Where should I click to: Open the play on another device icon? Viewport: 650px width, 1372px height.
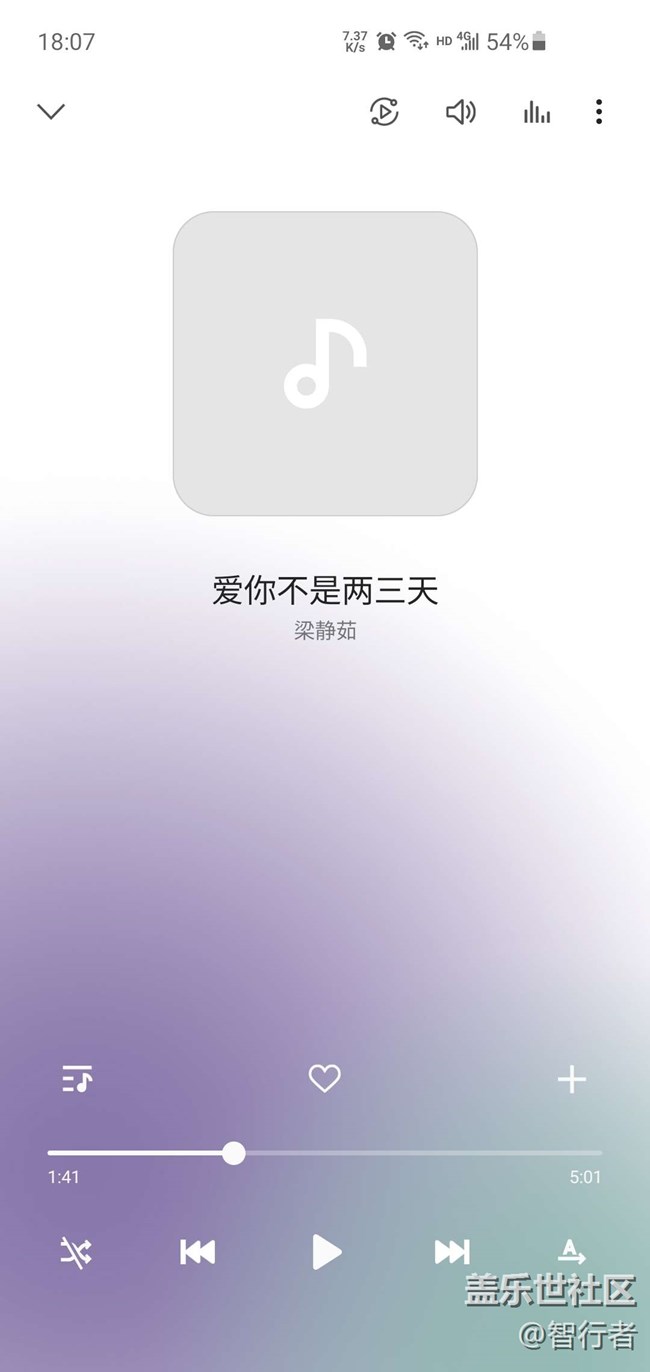384,111
